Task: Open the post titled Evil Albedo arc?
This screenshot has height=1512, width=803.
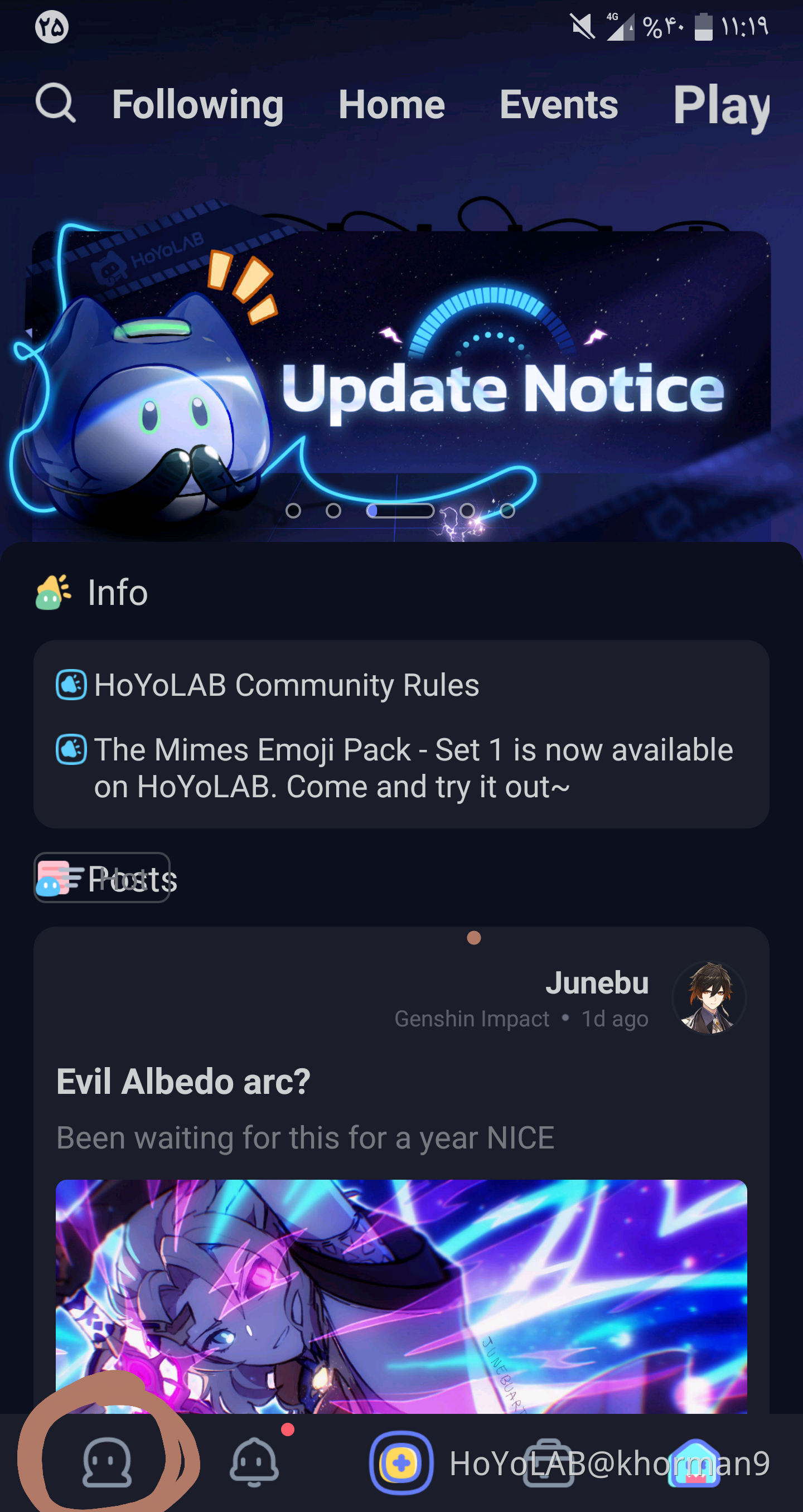Action: click(x=183, y=1082)
